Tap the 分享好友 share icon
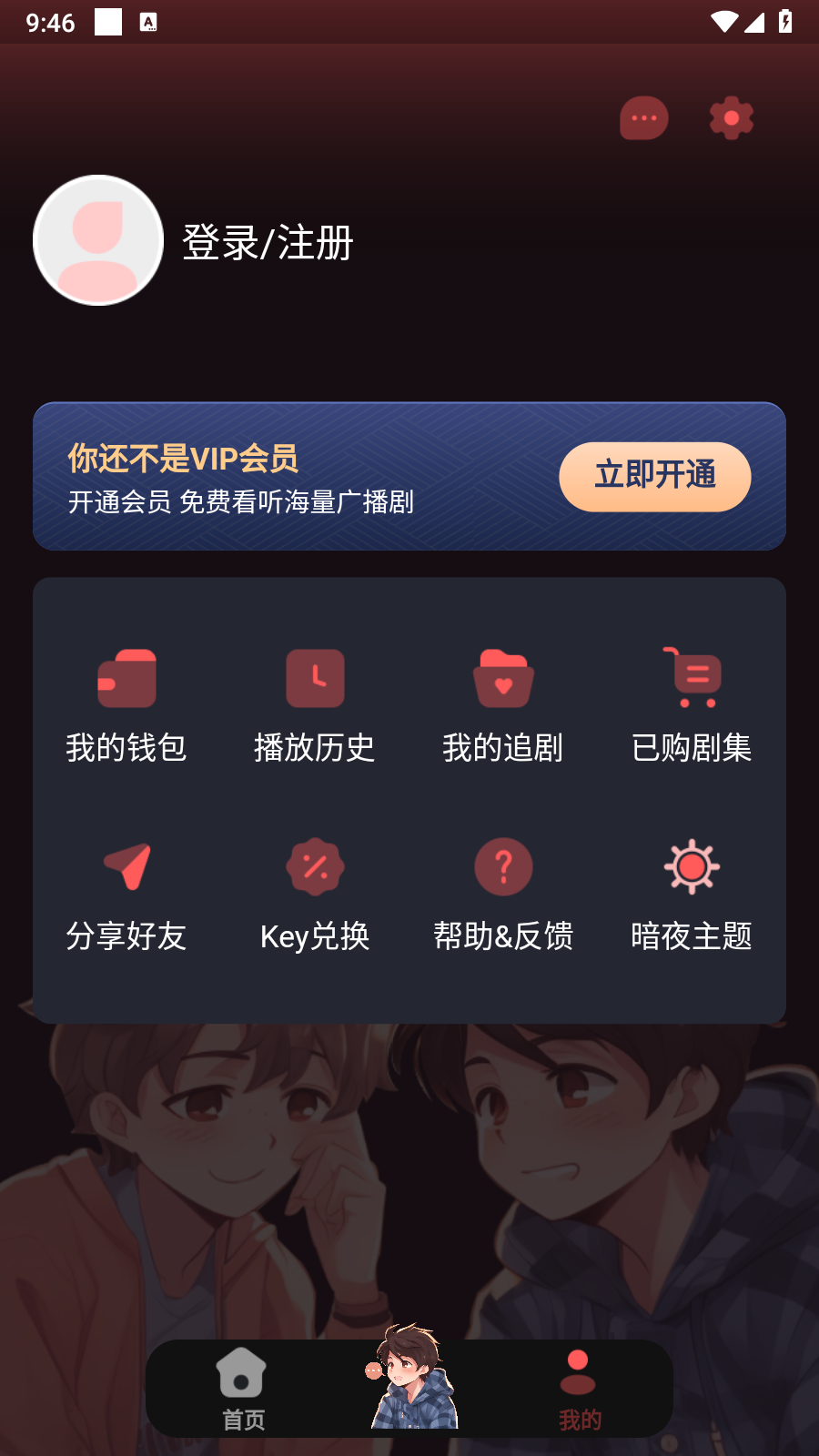The width and height of the screenshot is (819, 1456). [127, 866]
